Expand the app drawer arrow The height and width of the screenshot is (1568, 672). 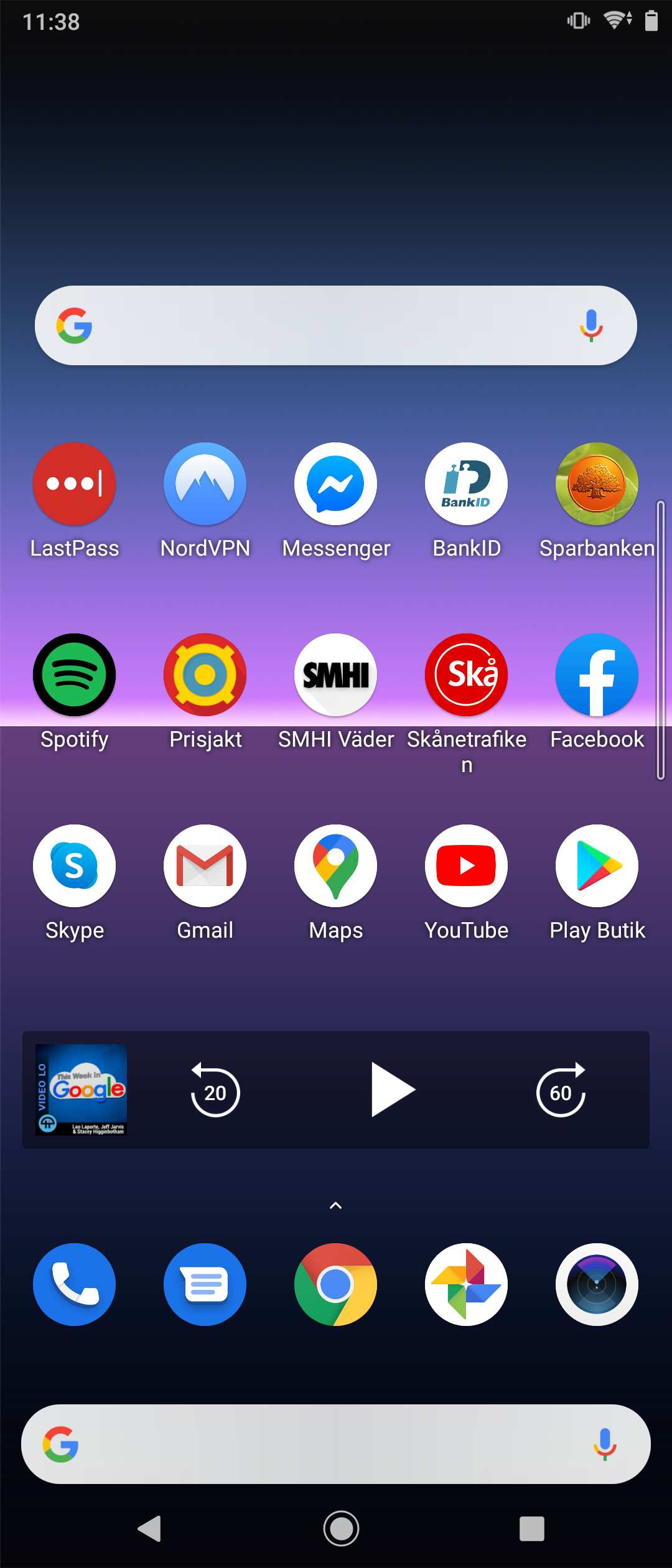click(335, 1206)
